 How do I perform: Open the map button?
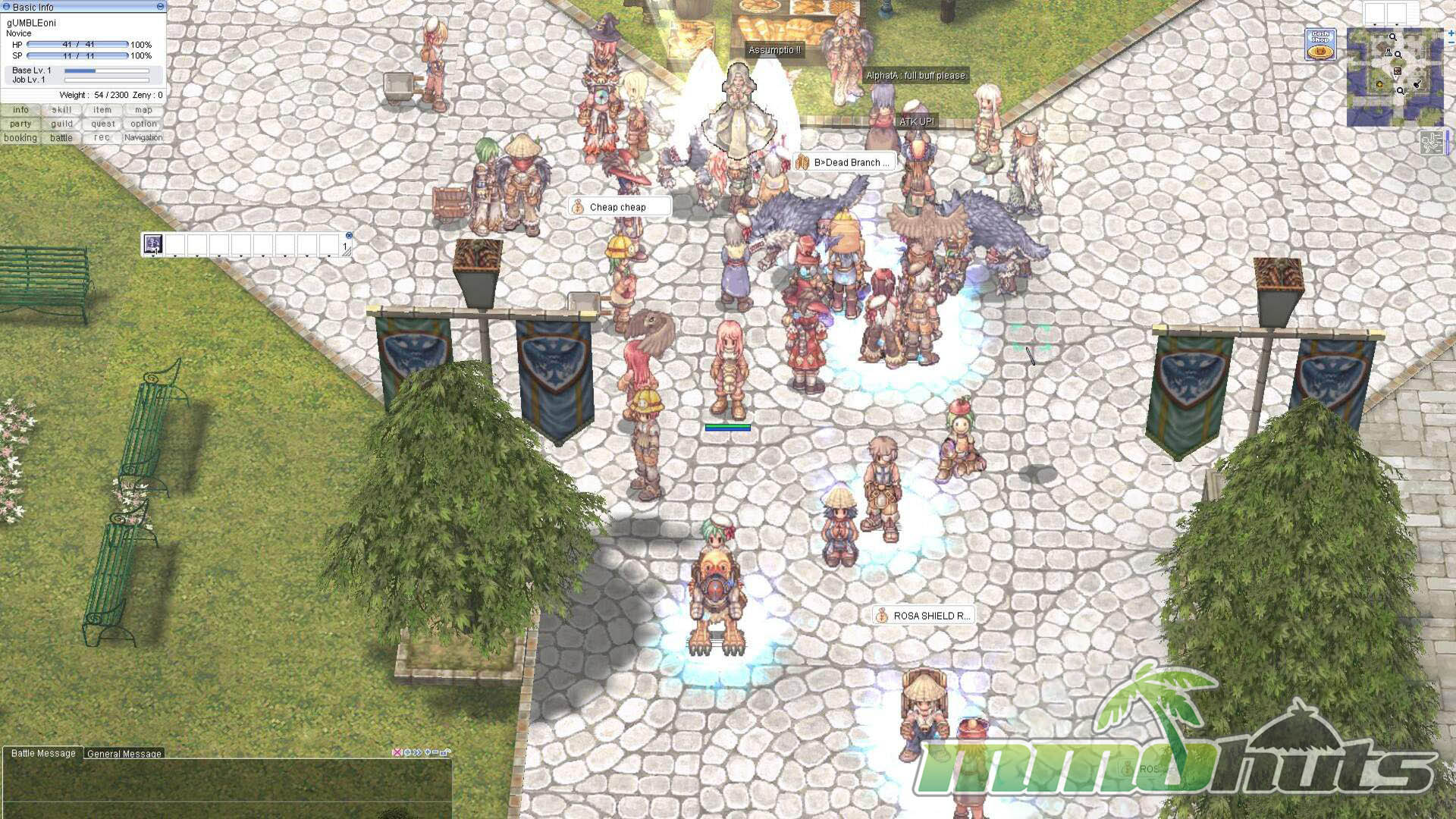[143, 110]
